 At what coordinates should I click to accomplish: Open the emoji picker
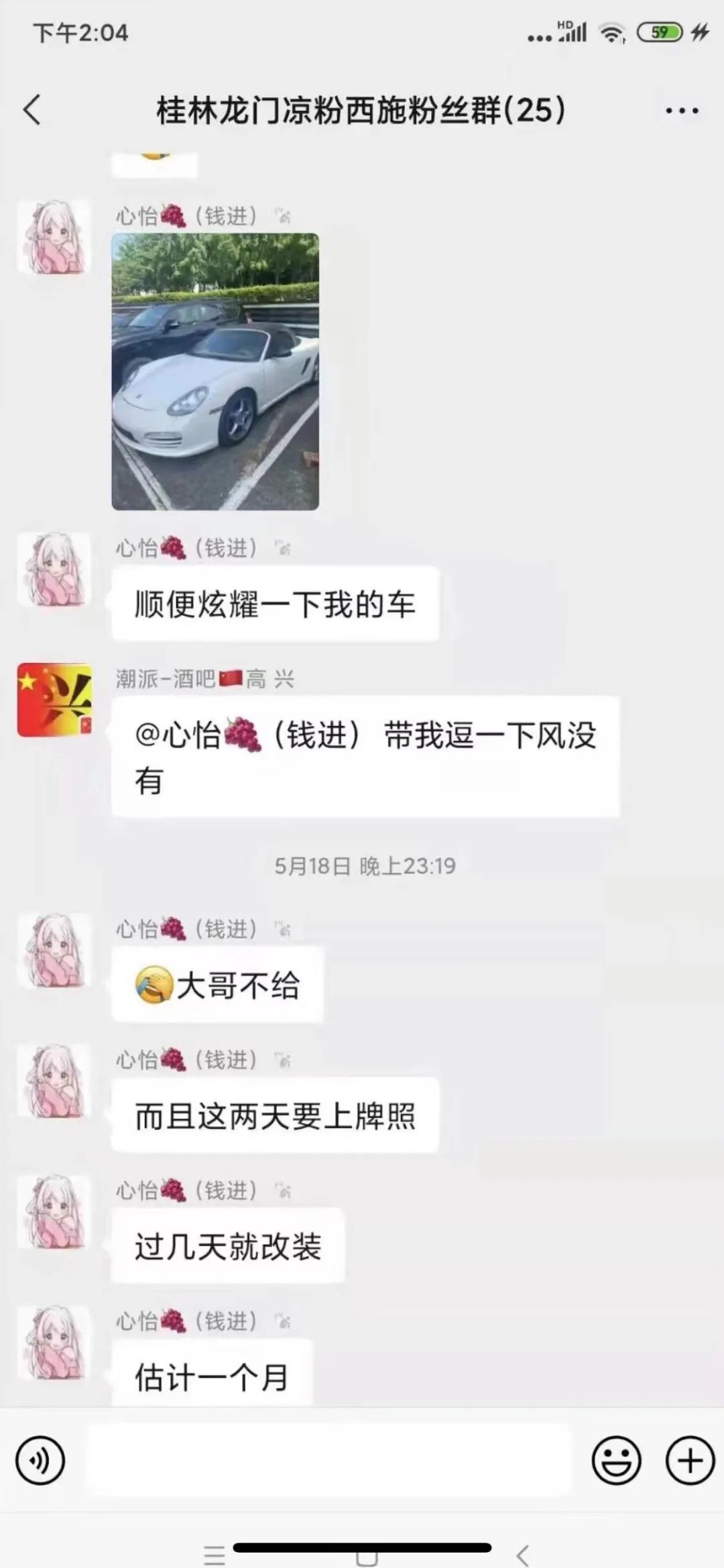616,1460
